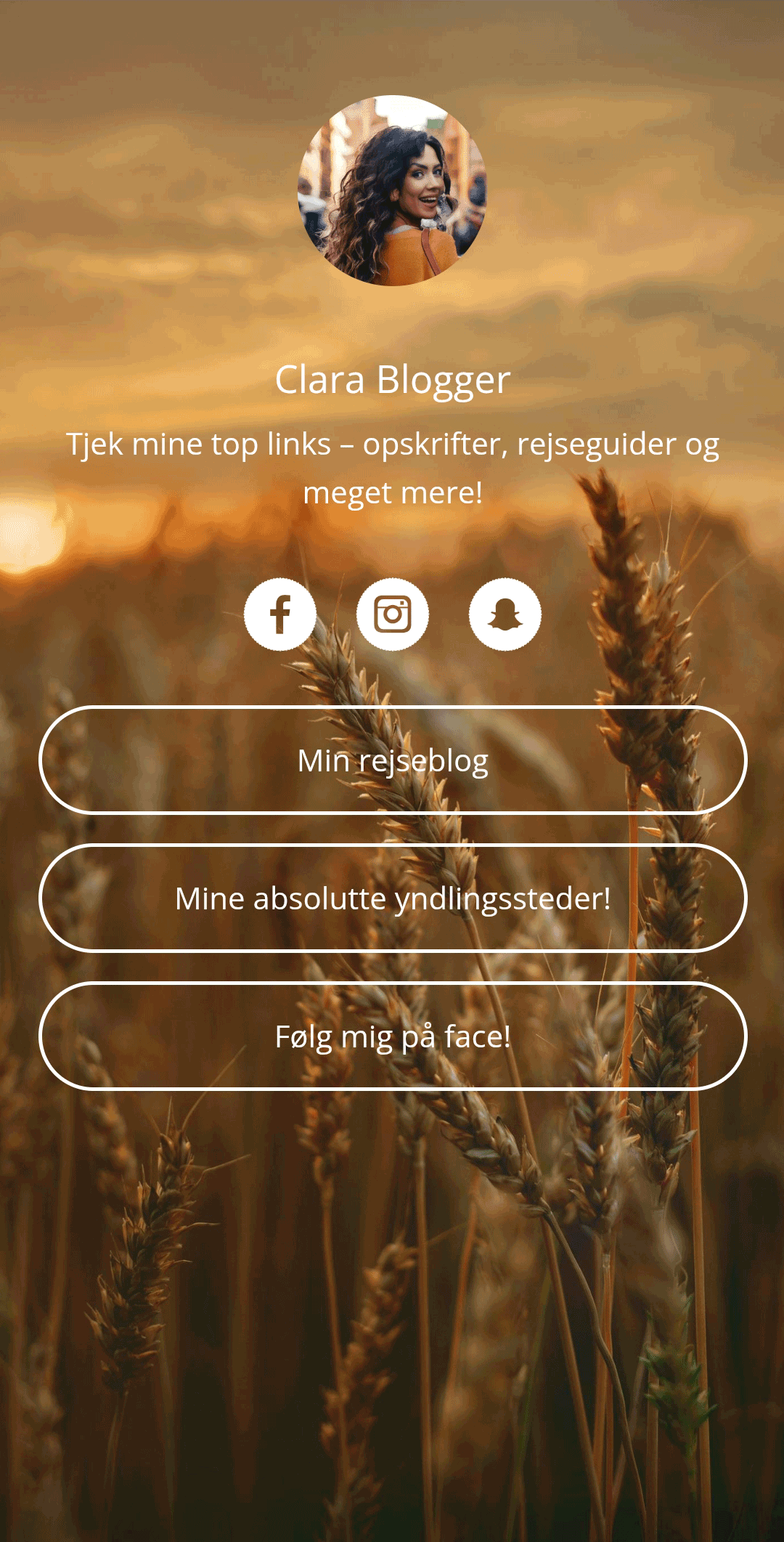Open the Snapchat ghost icon
Image resolution: width=784 pixels, height=1542 pixels.
pos(505,614)
